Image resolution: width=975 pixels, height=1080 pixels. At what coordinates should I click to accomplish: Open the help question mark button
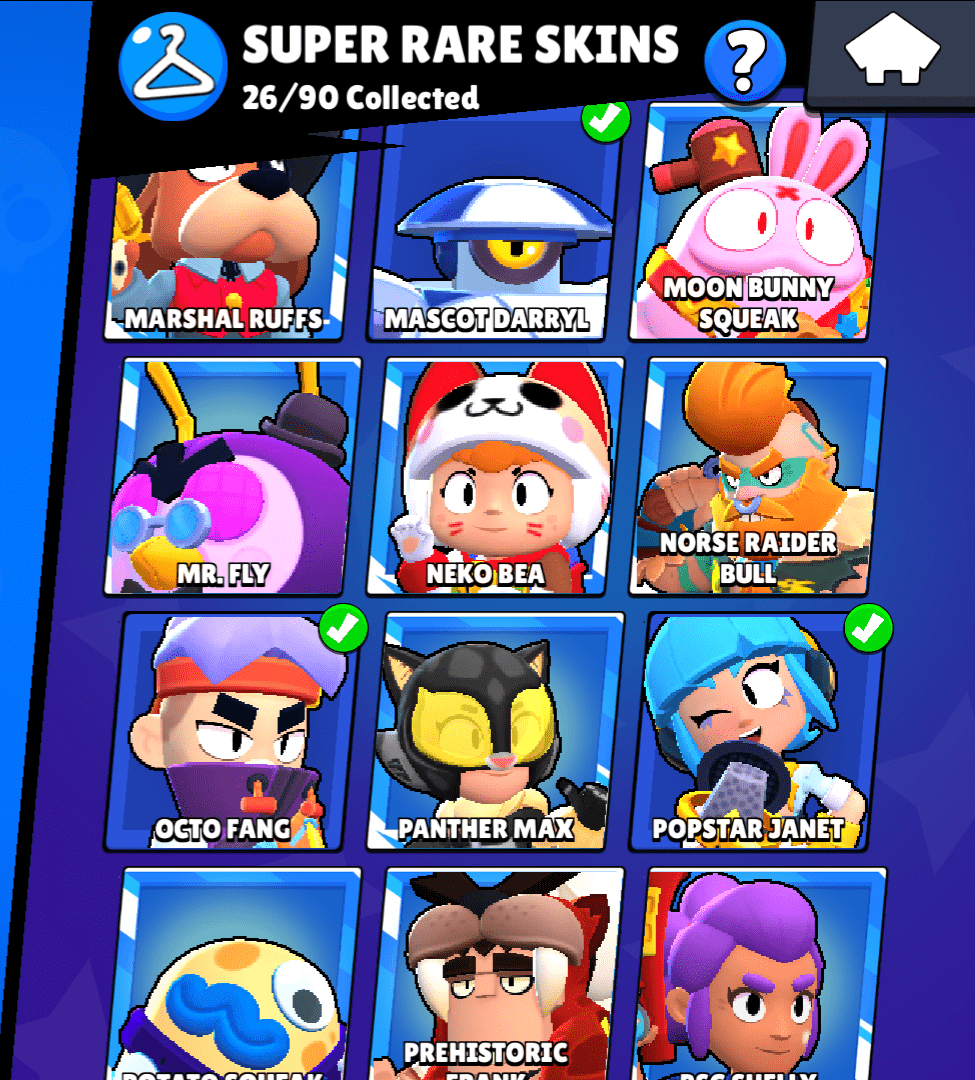pyautogui.click(x=742, y=60)
